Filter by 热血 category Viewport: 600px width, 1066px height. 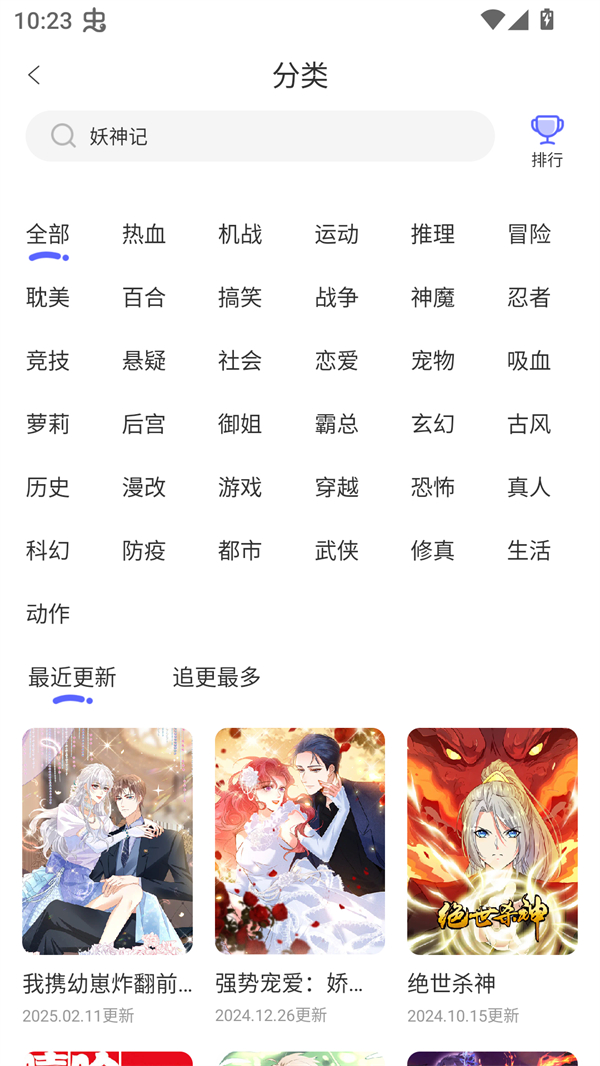[144, 234]
